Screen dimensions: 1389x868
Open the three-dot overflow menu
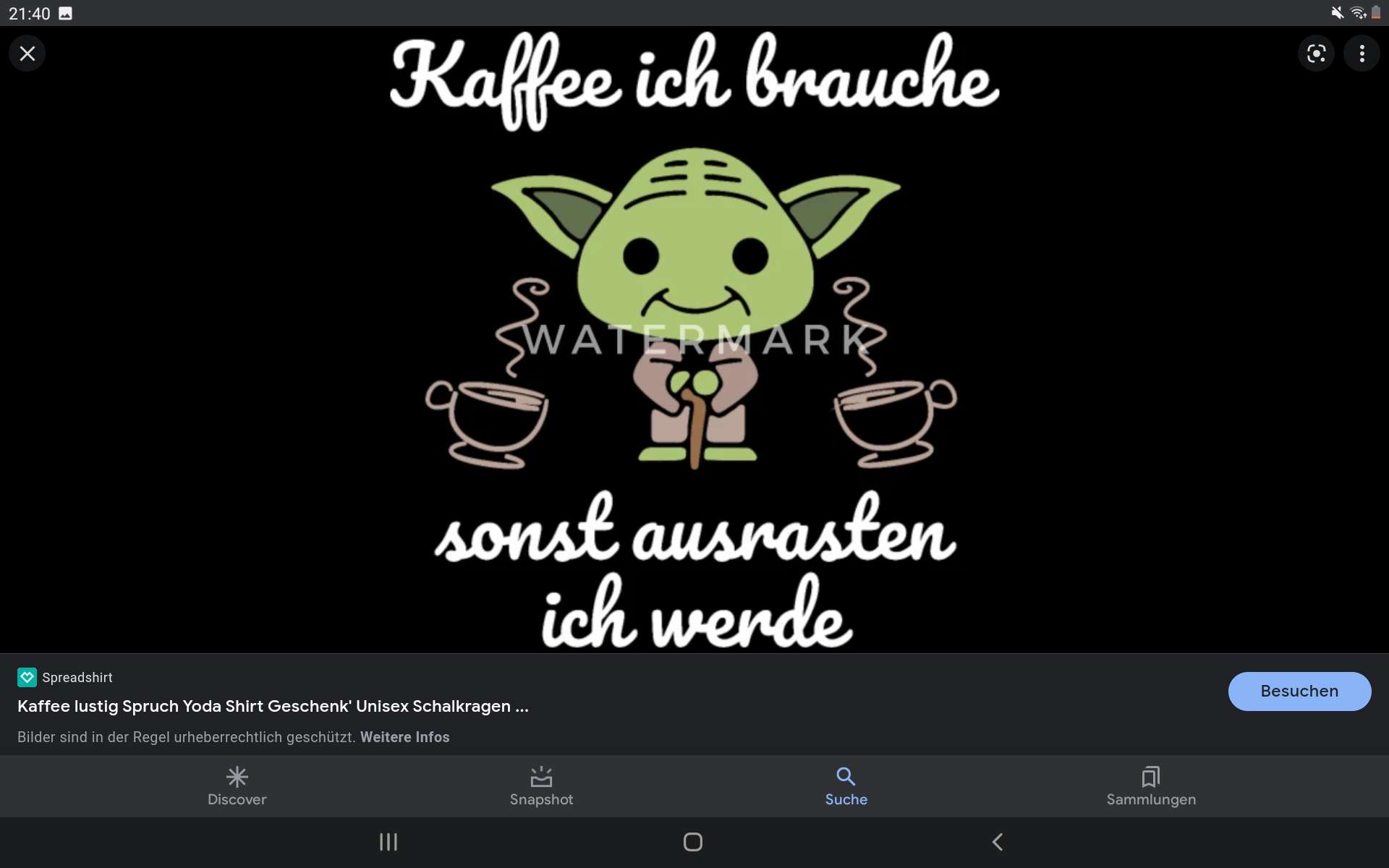(1362, 54)
